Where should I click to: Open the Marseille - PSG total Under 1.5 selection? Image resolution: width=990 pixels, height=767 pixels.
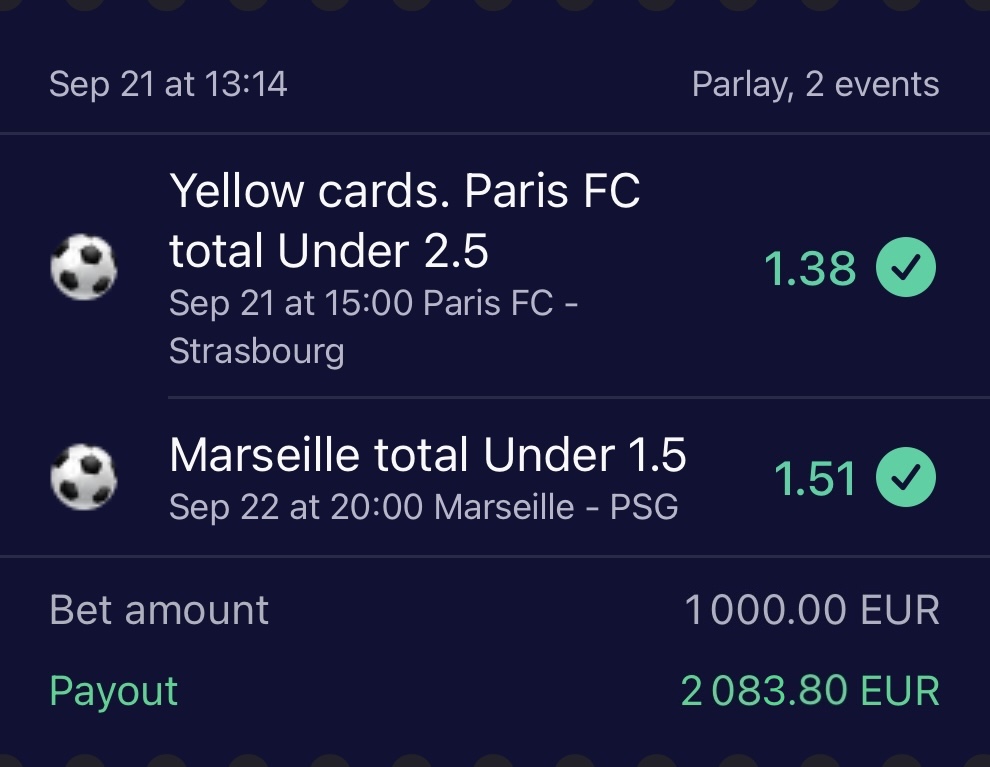(428, 477)
